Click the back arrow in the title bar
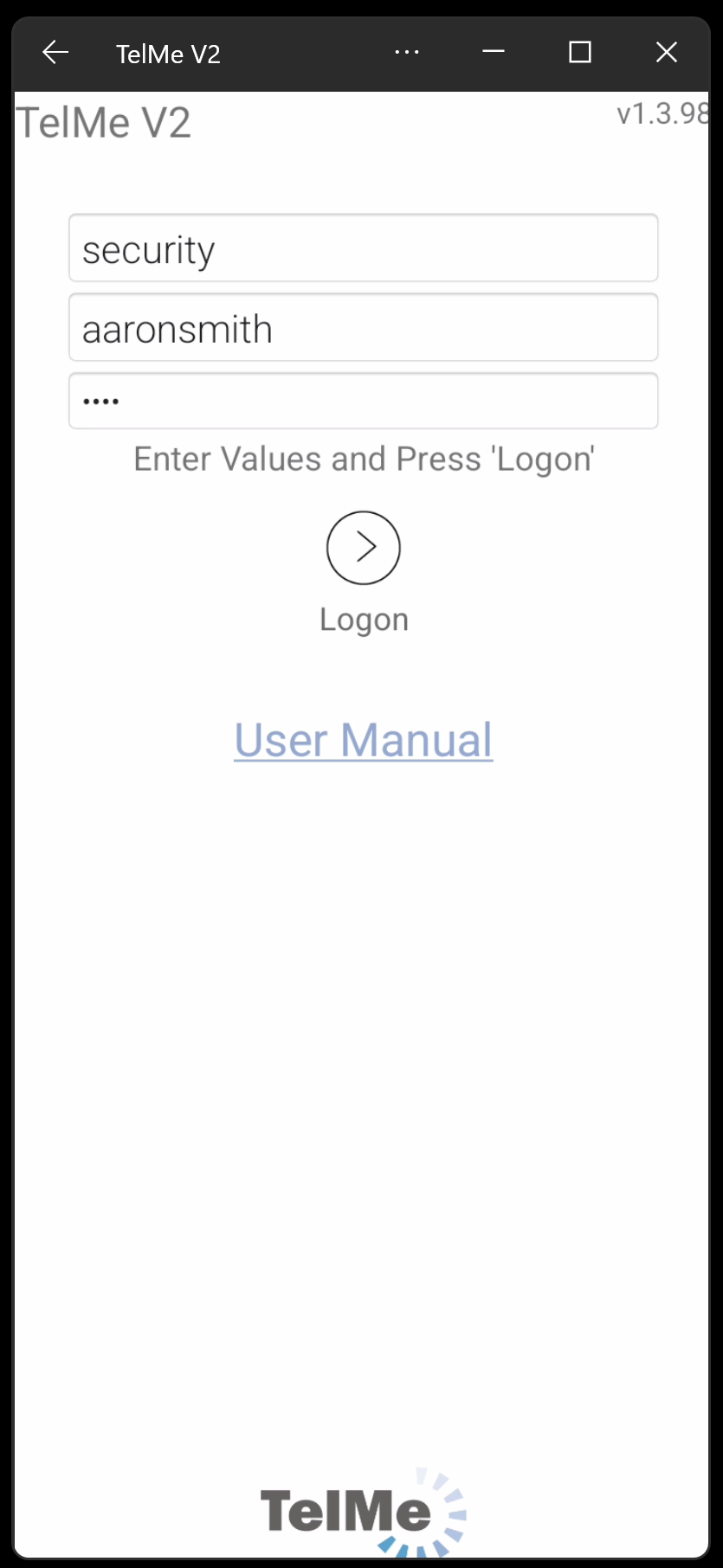Viewport: 723px width, 1568px height. tap(55, 52)
